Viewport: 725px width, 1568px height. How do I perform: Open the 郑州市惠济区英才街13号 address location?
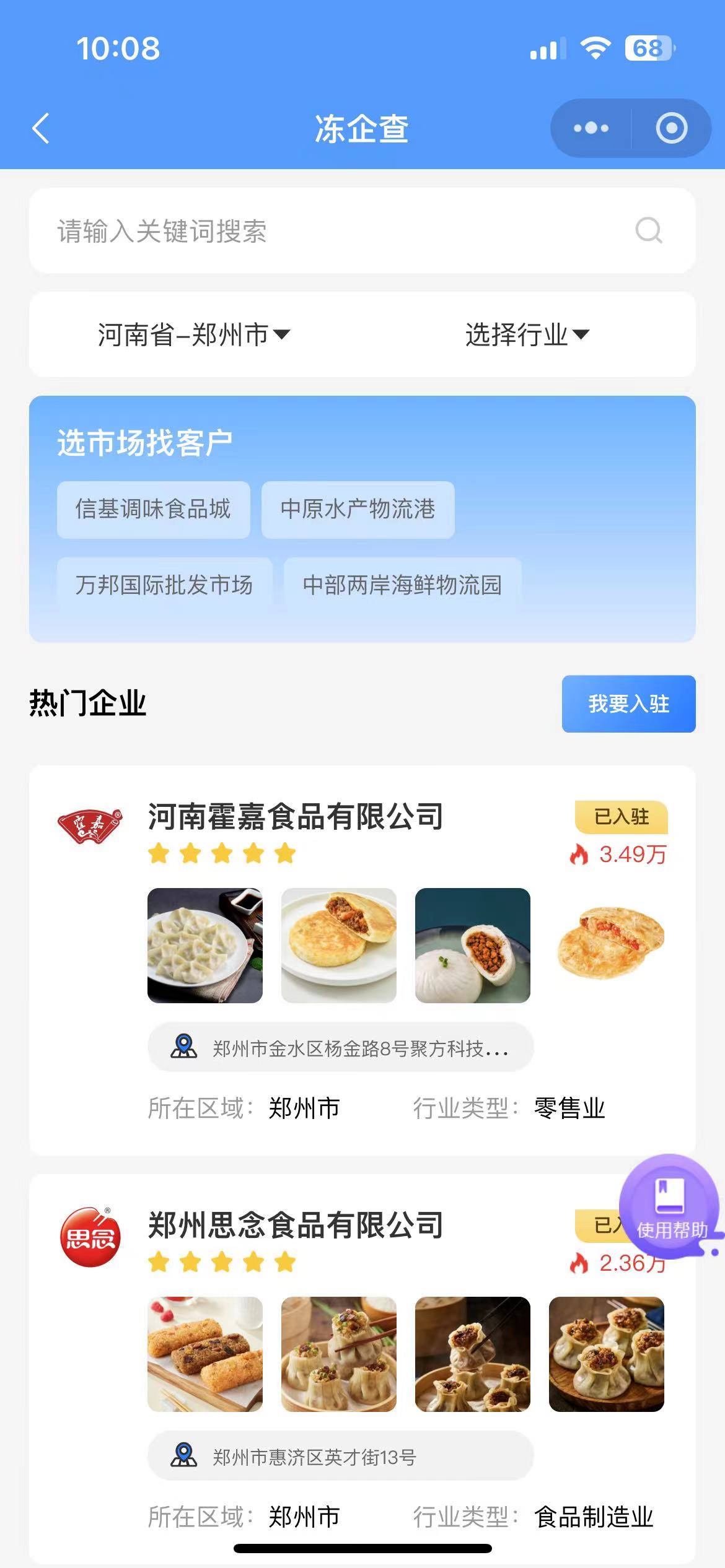[340, 1456]
